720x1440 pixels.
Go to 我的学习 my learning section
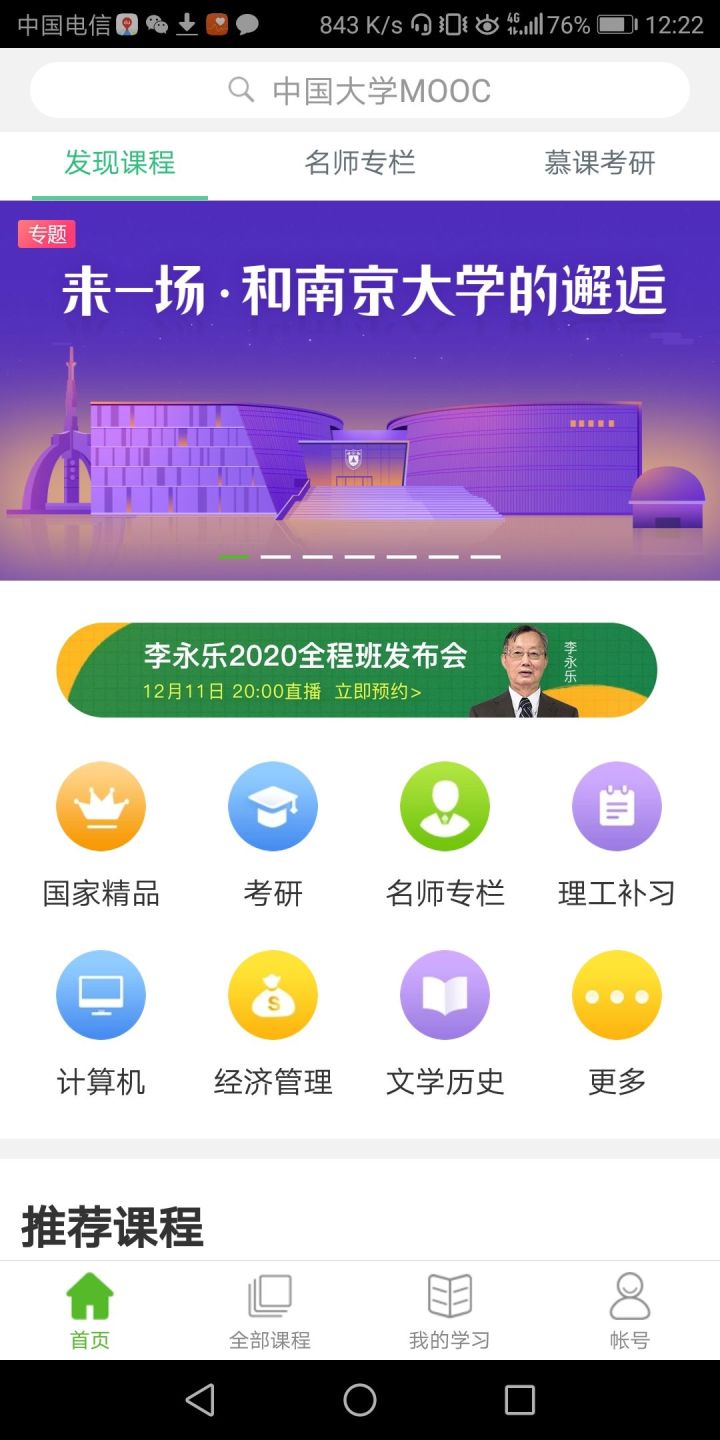448,1310
